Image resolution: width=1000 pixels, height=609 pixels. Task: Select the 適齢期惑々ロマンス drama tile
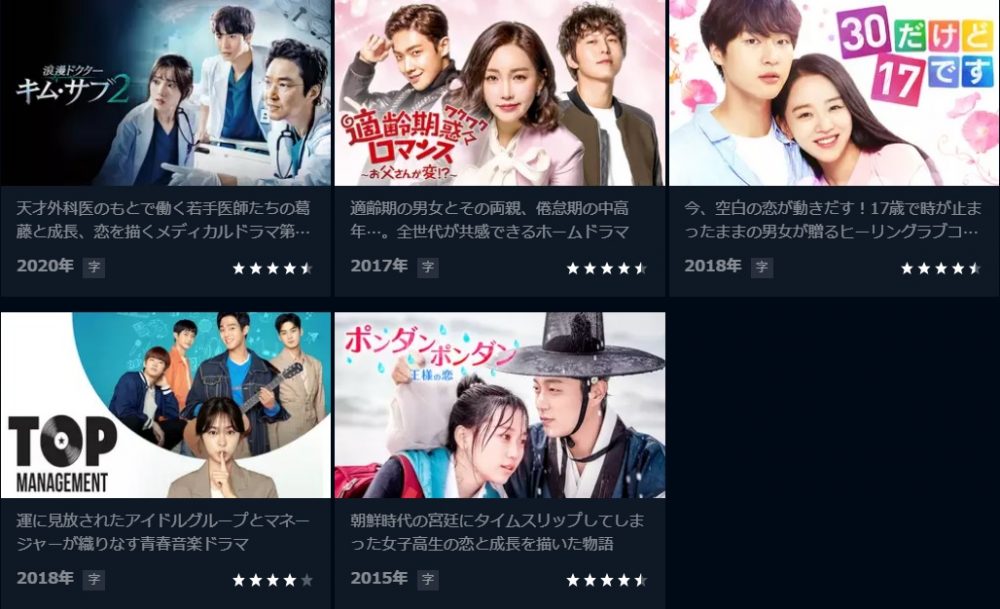[499, 95]
